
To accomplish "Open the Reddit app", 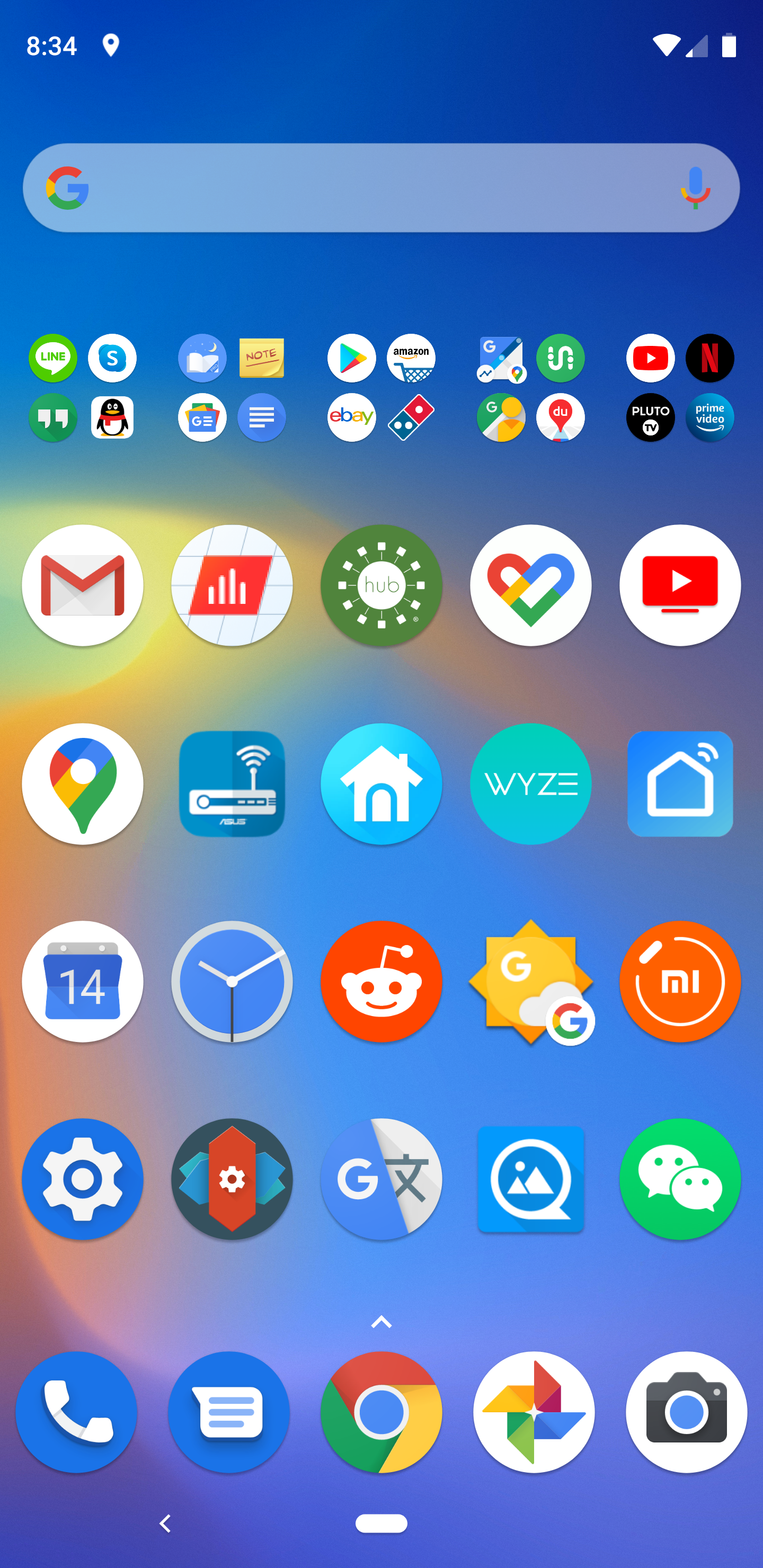I will [x=381, y=982].
